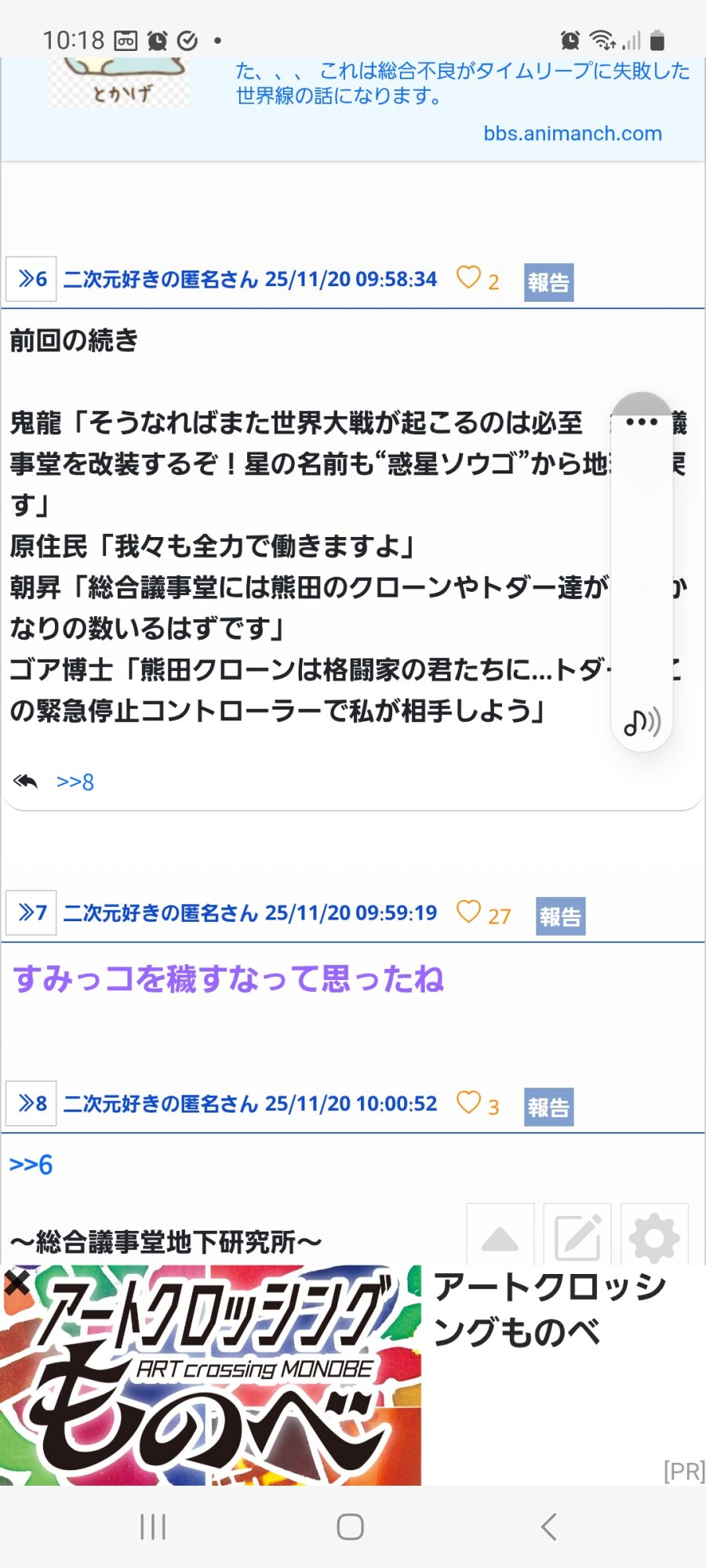Like post 7 with 27 hearts
The width and height of the screenshot is (706, 1568).
469,912
